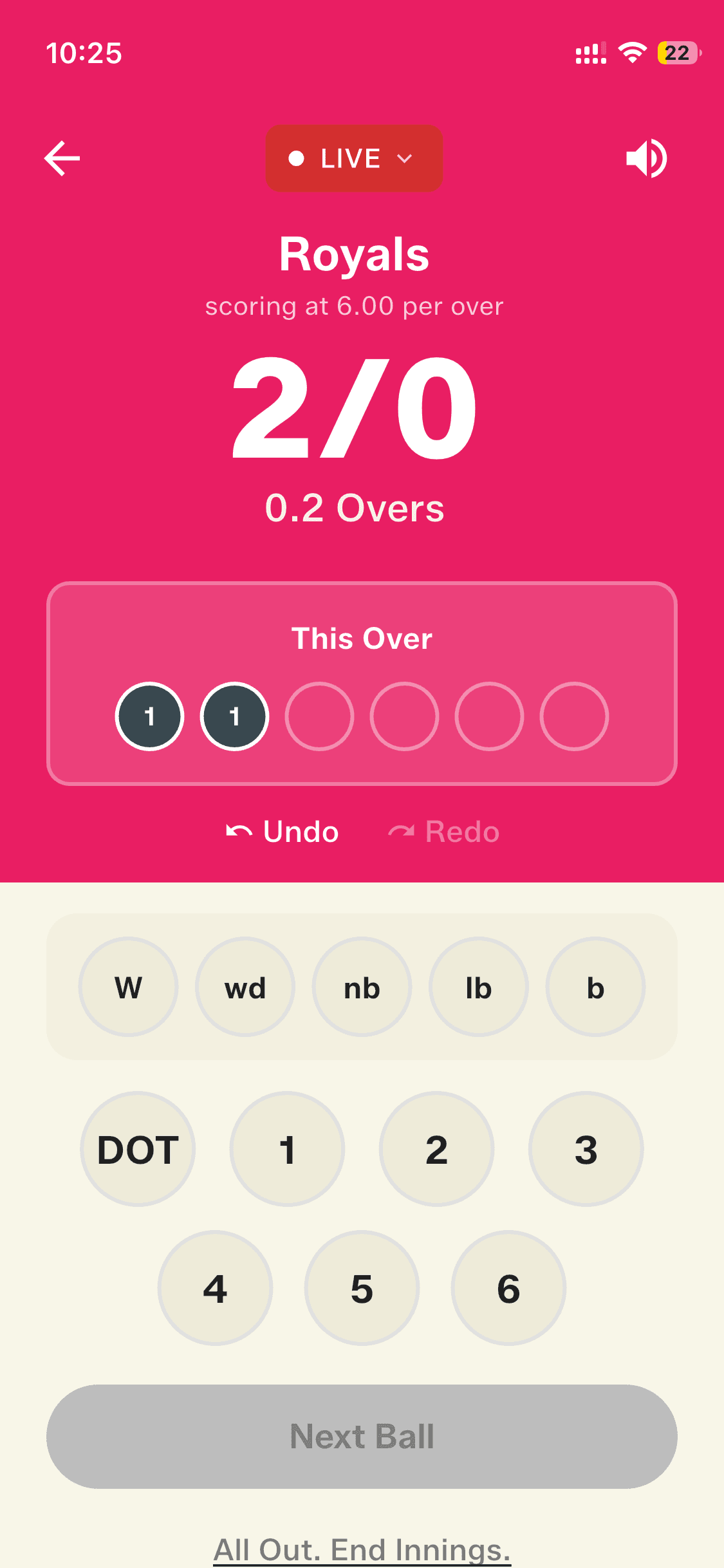
Task: Record a wicket with W
Action: (x=129, y=987)
